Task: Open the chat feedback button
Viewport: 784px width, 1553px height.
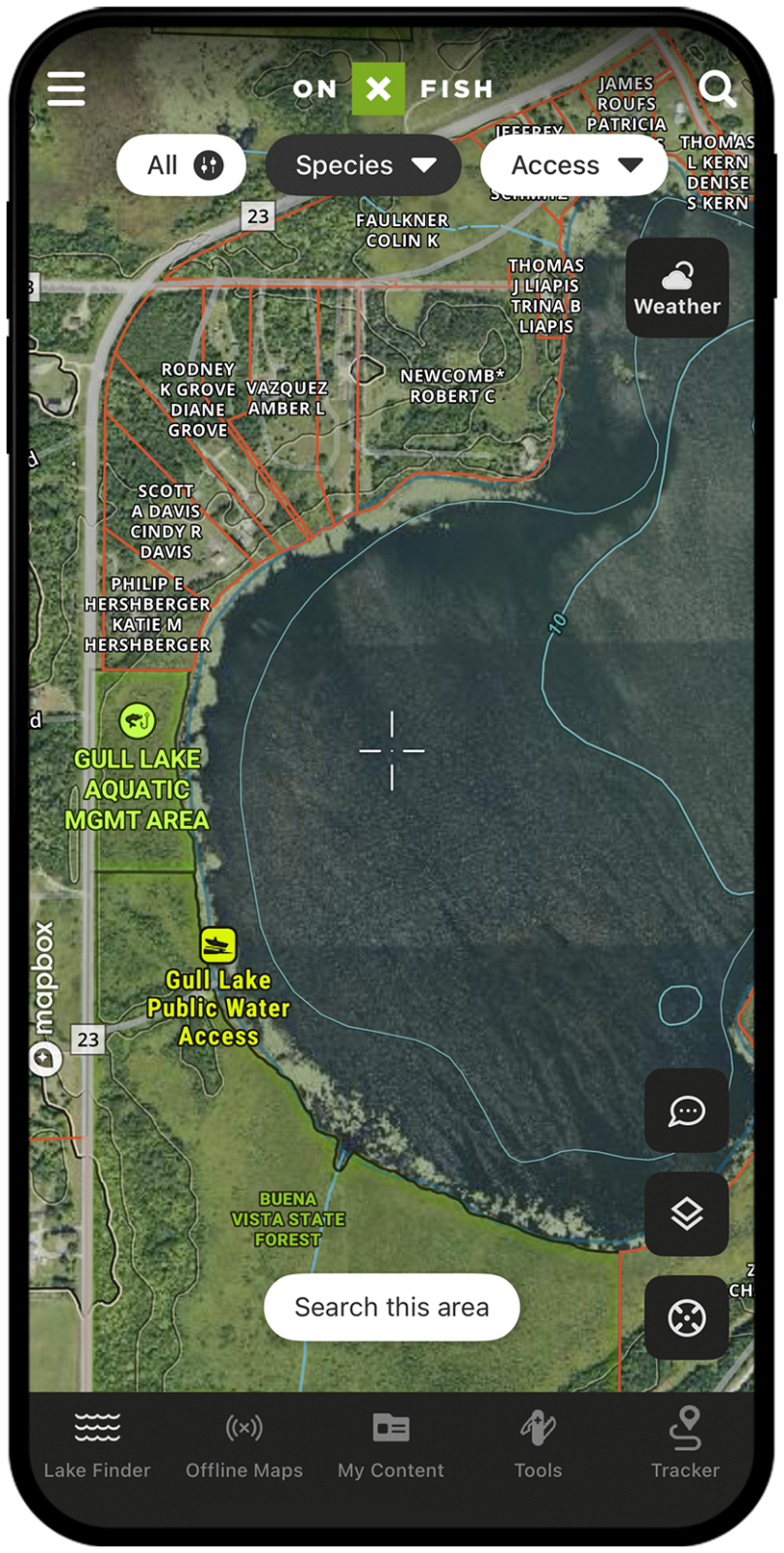Action: 687,1110
